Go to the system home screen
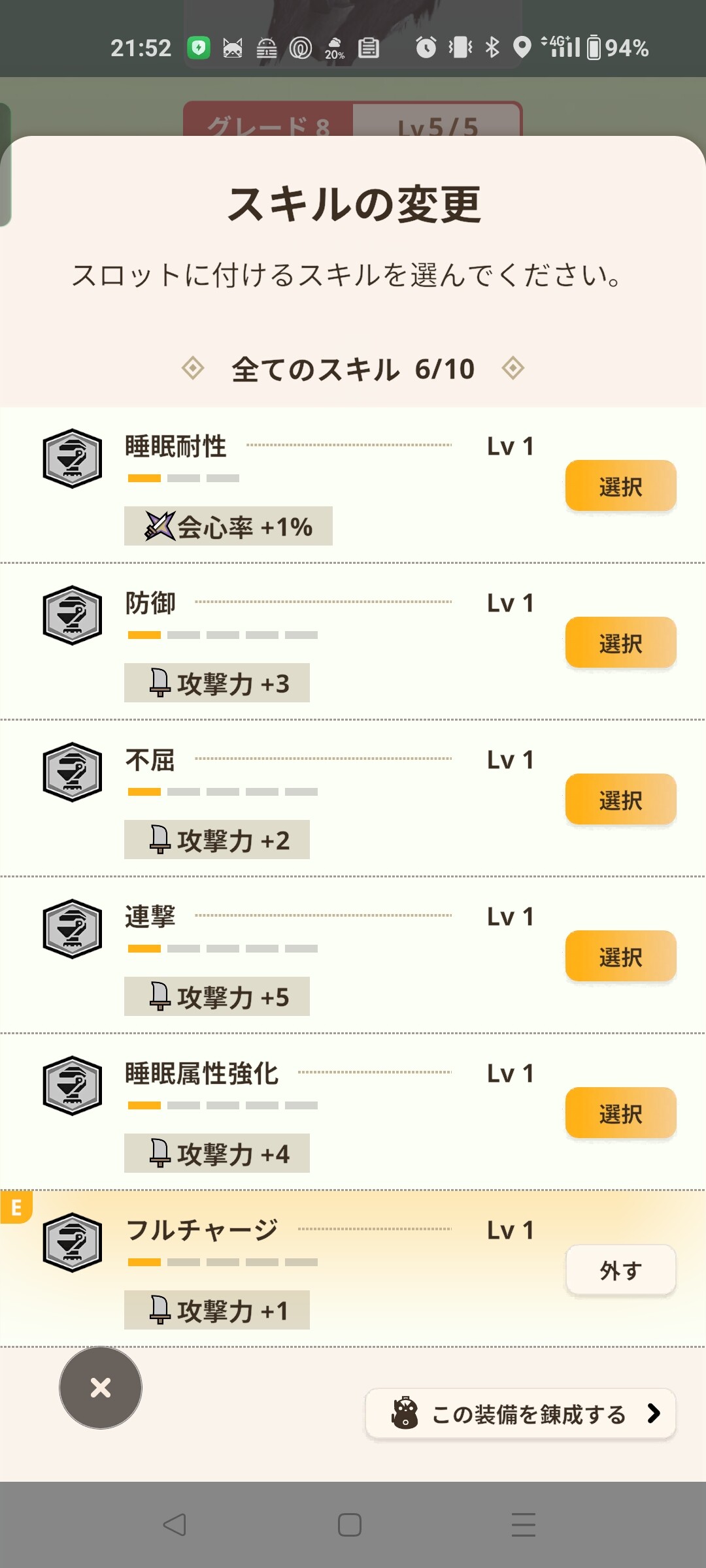 [x=350, y=1525]
